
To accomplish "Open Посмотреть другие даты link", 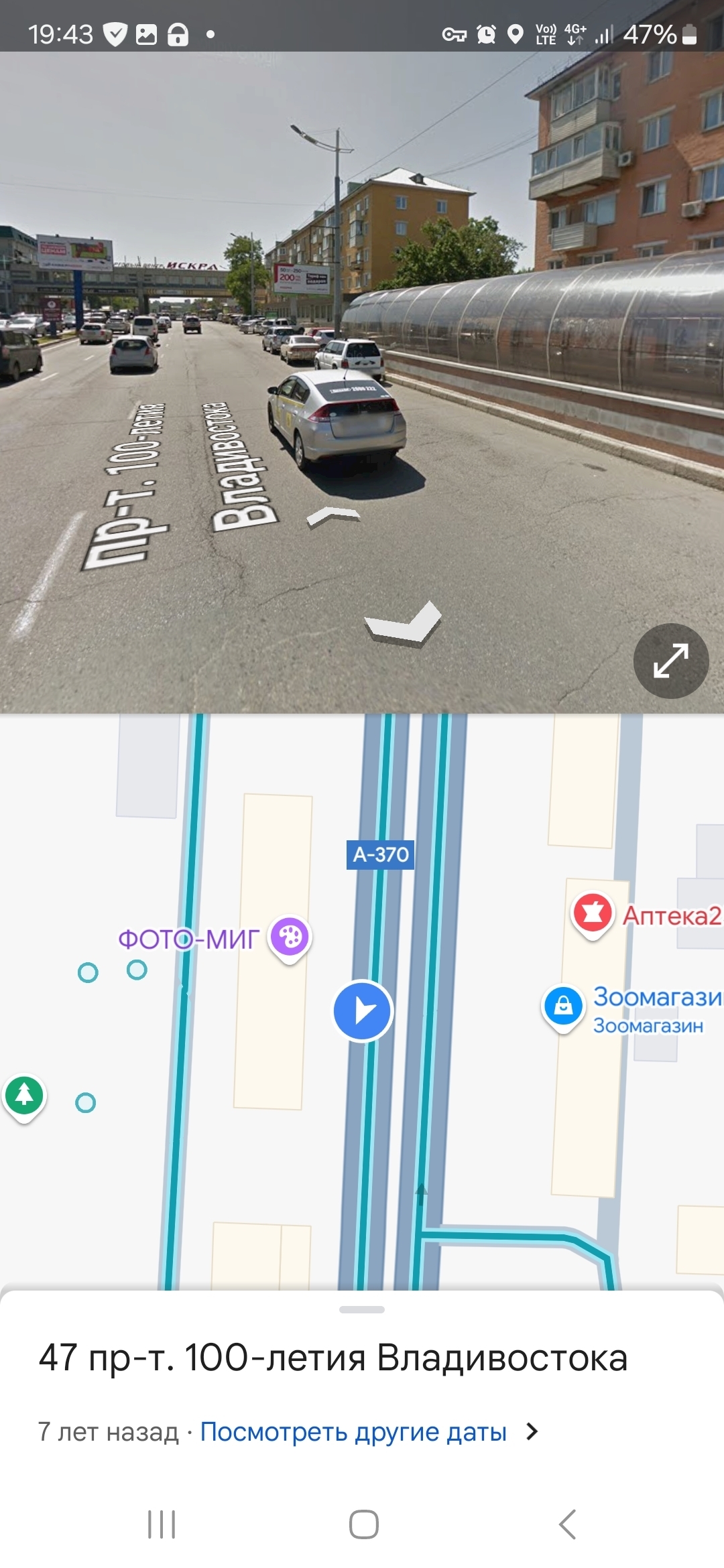I will [353, 1432].
